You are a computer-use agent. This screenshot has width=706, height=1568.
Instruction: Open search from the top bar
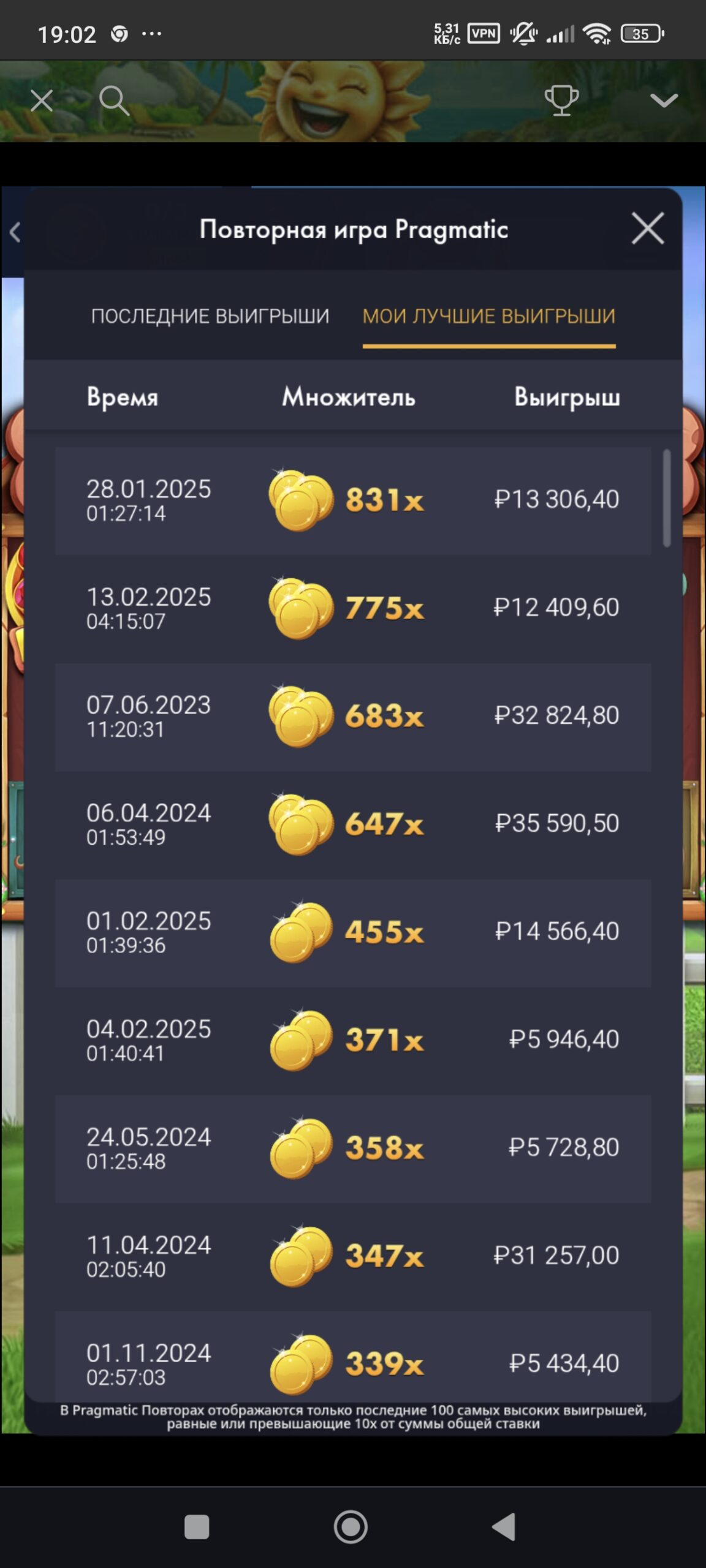click(114, 100)
